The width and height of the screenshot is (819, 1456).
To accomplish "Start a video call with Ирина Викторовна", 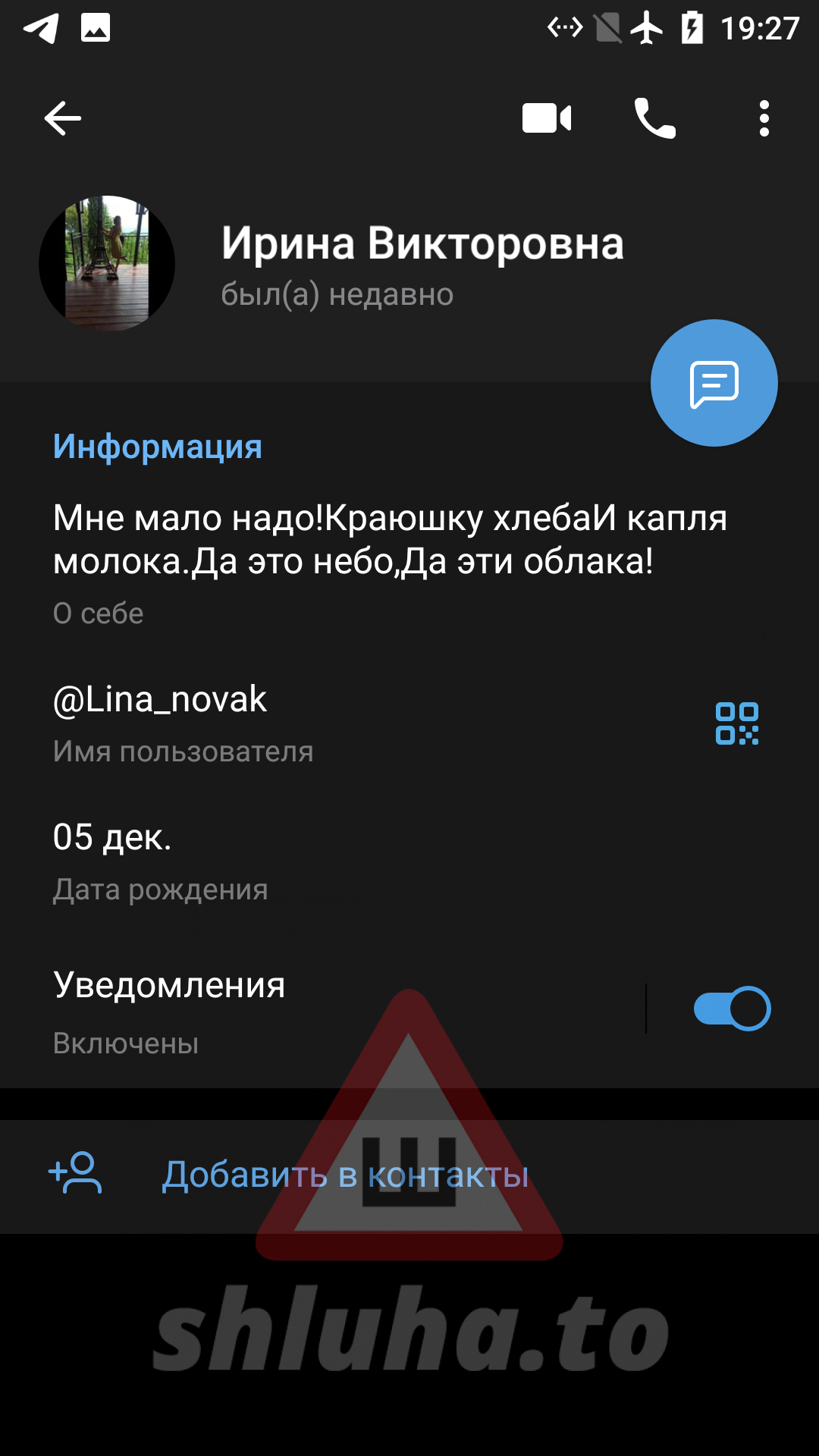I will click(x=547, y=118).
